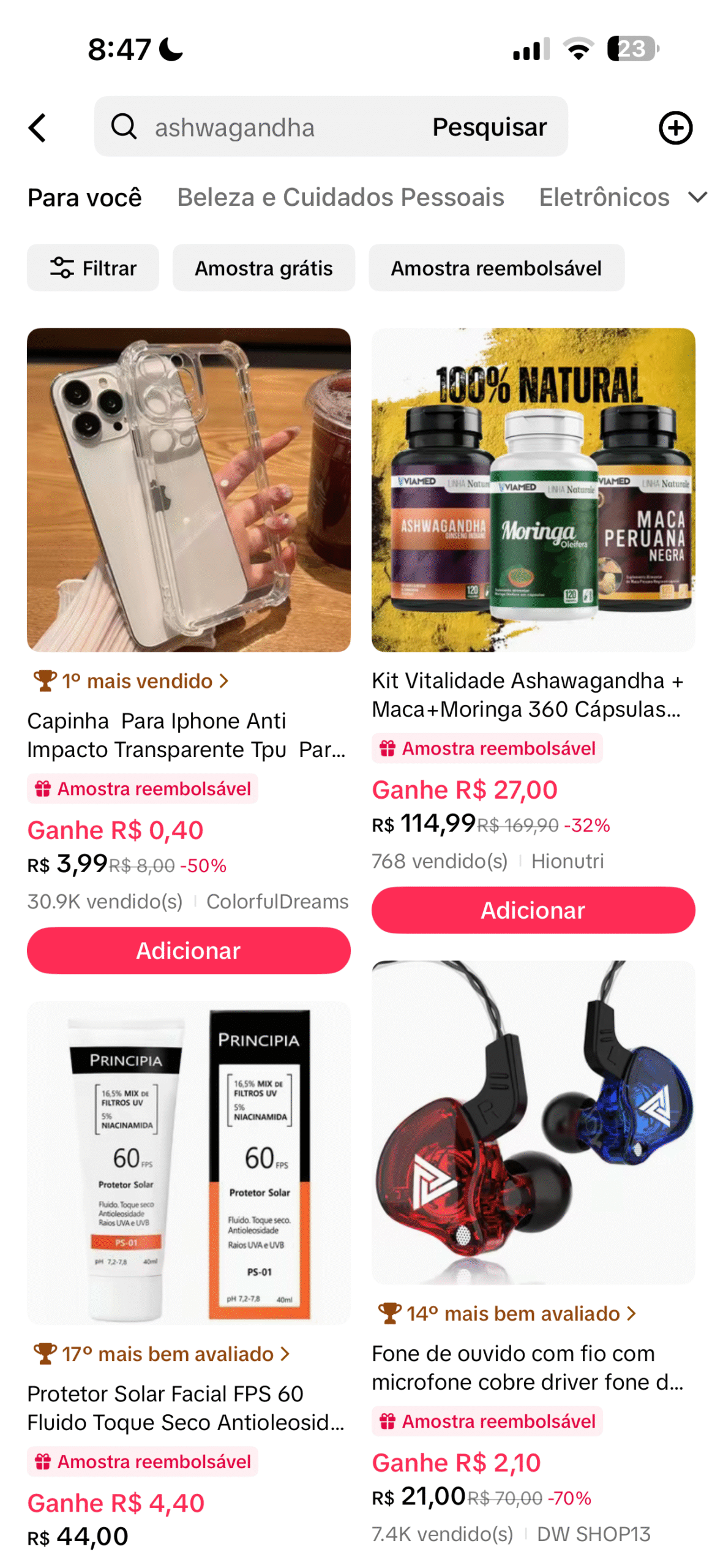Expand the category list chevron
The height and width of the screenshot is (1568, 723).
pos(697,197)
